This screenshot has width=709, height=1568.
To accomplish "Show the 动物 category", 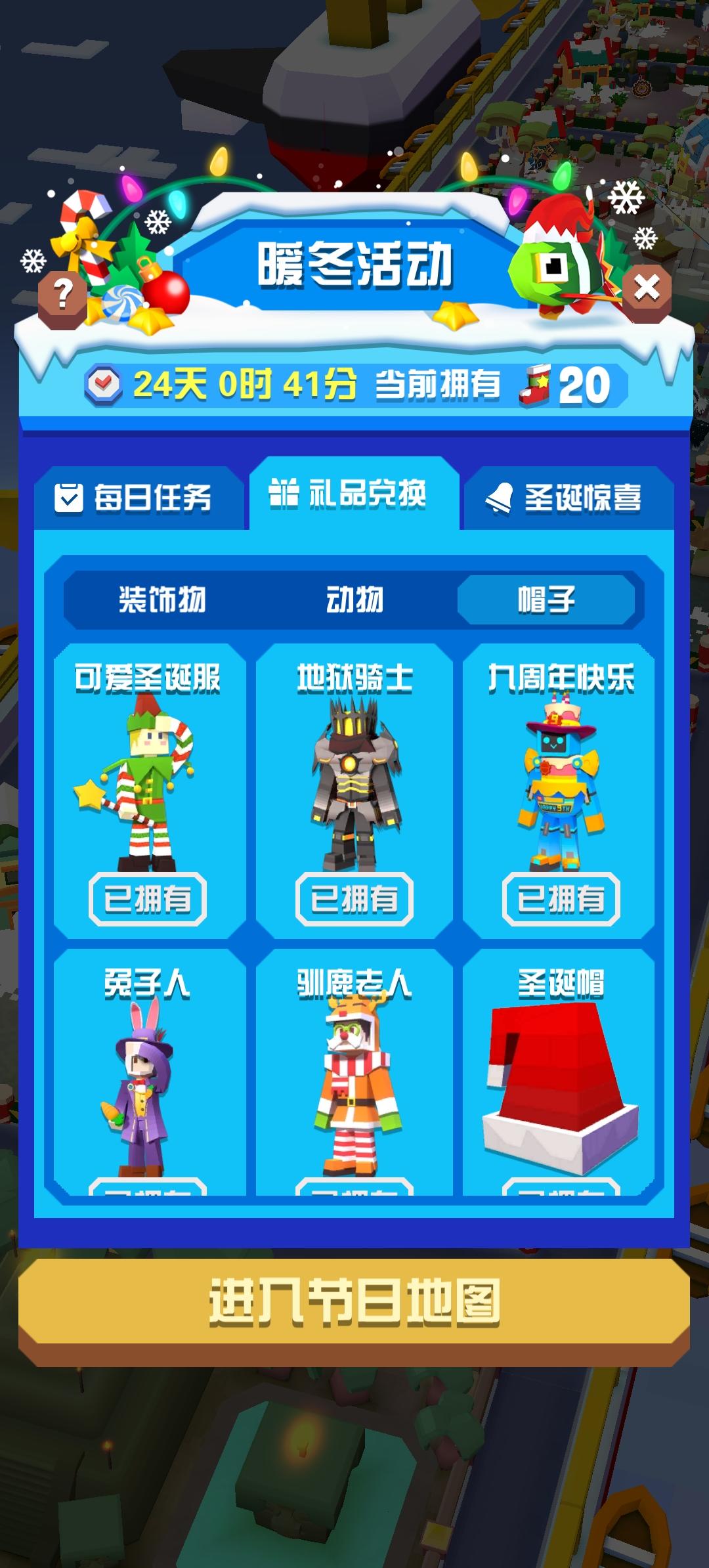I will (354, 600).
